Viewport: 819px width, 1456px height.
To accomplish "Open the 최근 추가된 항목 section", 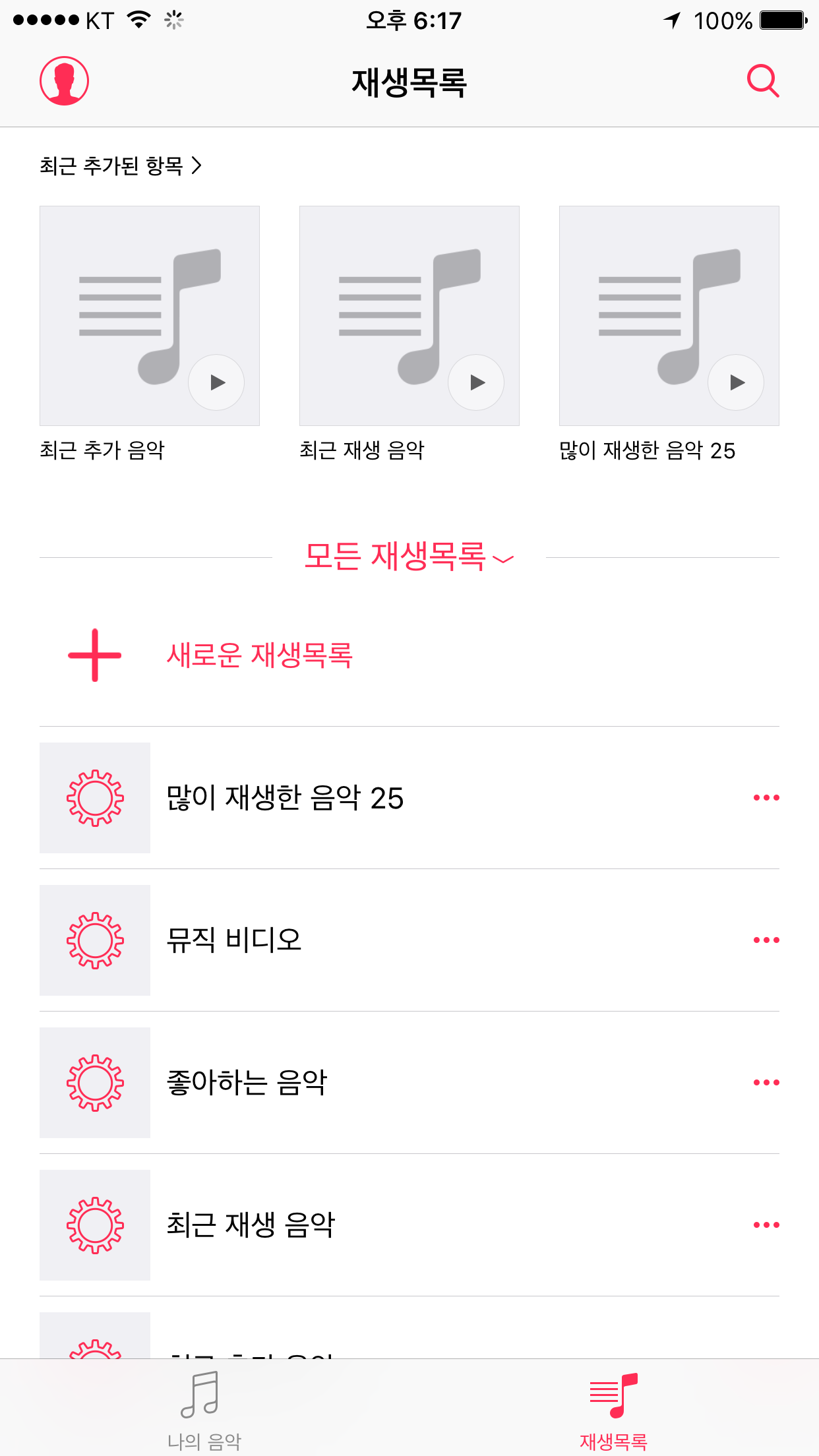I will 121,166.
